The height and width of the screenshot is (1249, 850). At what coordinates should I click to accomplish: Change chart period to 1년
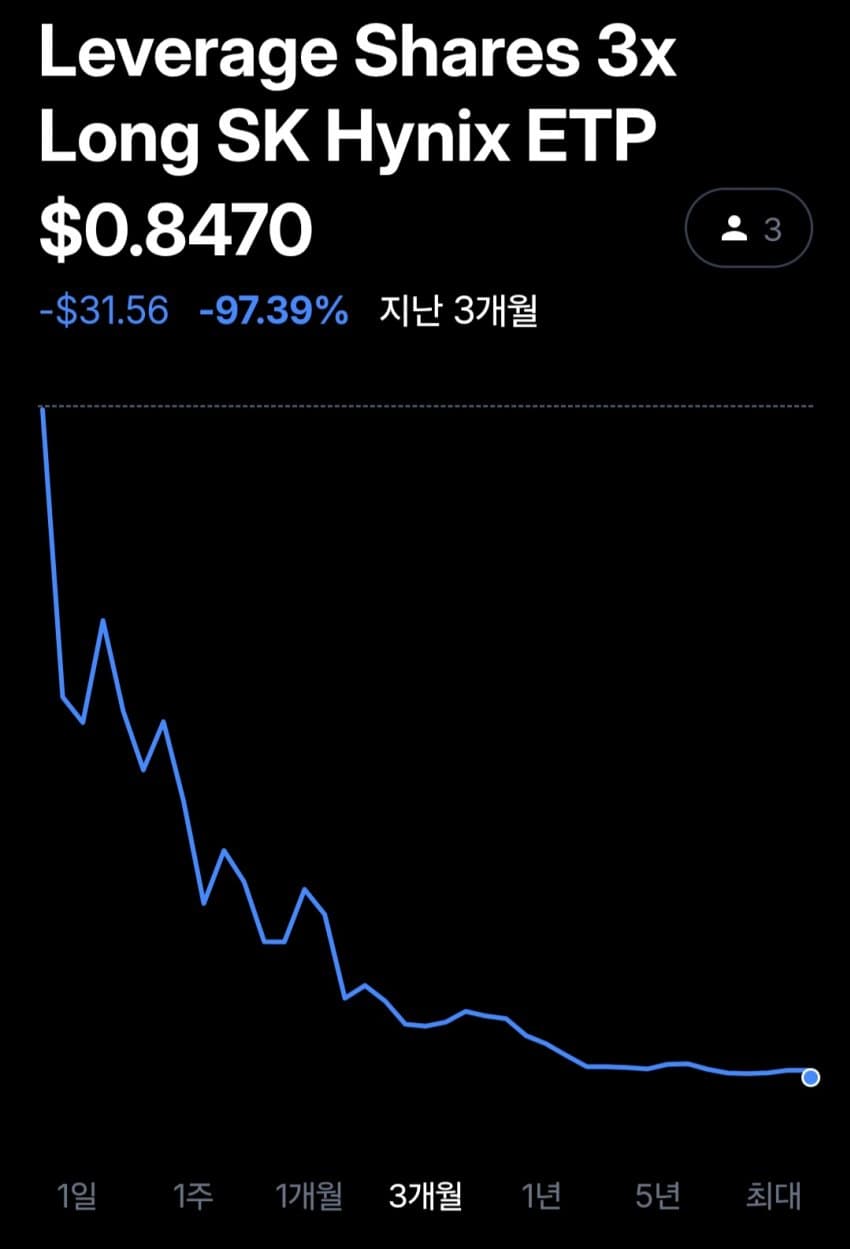pos(541,1195)
